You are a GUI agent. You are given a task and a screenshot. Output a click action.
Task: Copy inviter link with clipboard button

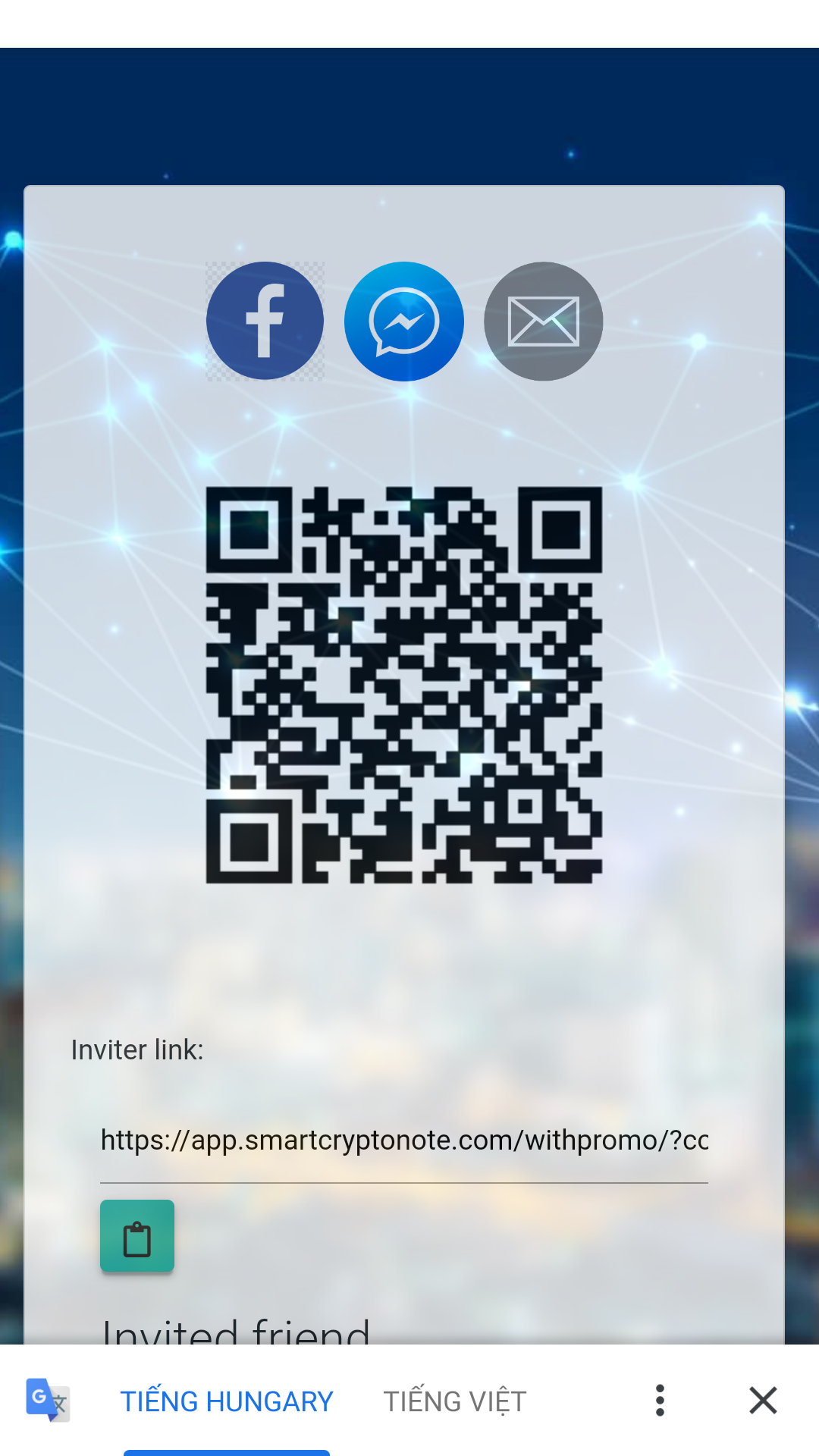[x=137, y=1235]
